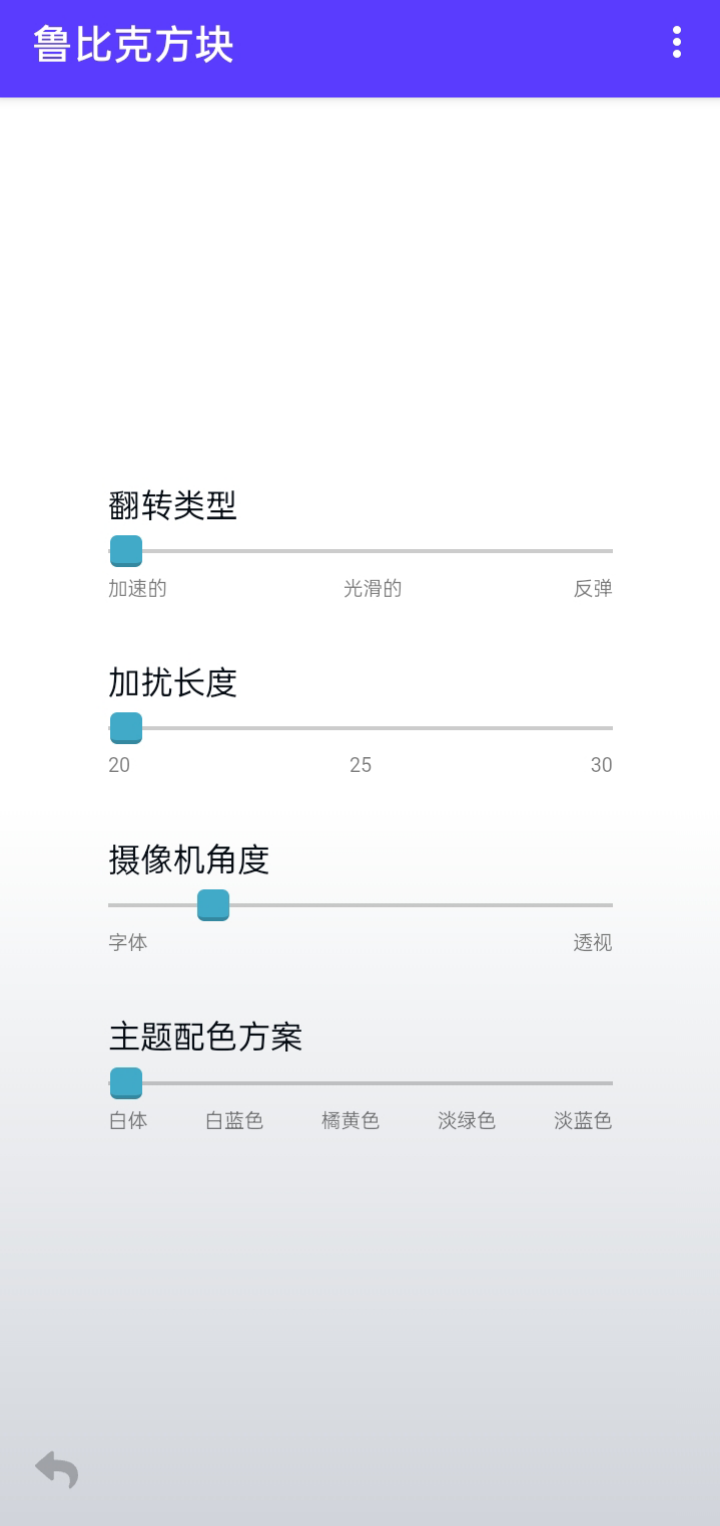Screen dimensions: 720x1526
Task: Choose the 橘黄色 color scheme
Action: pyautogui.click(x=349, y=1120)
